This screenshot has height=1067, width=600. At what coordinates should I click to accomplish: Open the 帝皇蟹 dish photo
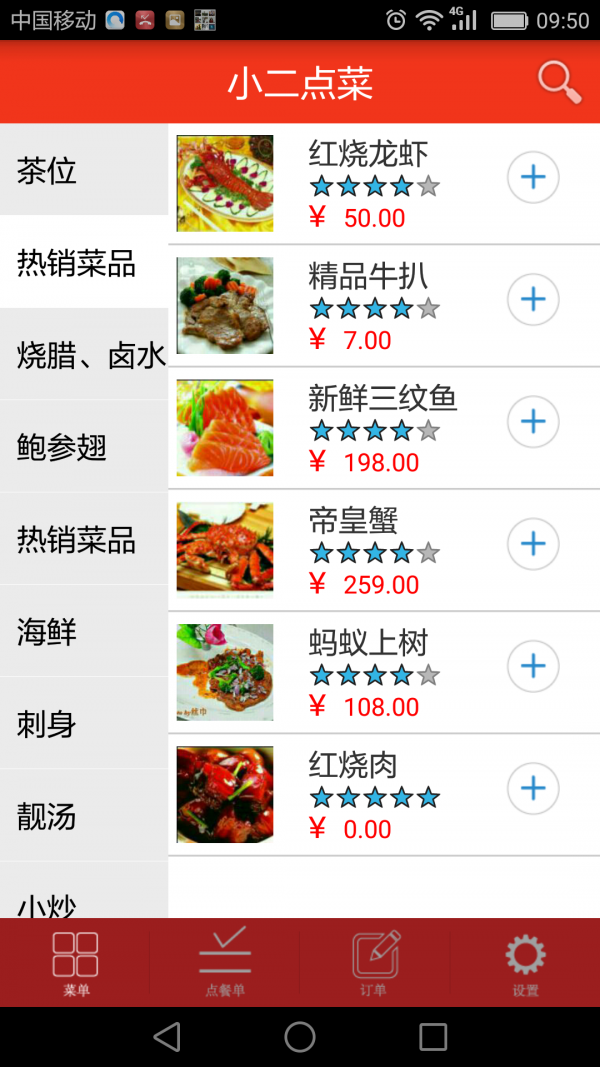click(x=225, y=550)
